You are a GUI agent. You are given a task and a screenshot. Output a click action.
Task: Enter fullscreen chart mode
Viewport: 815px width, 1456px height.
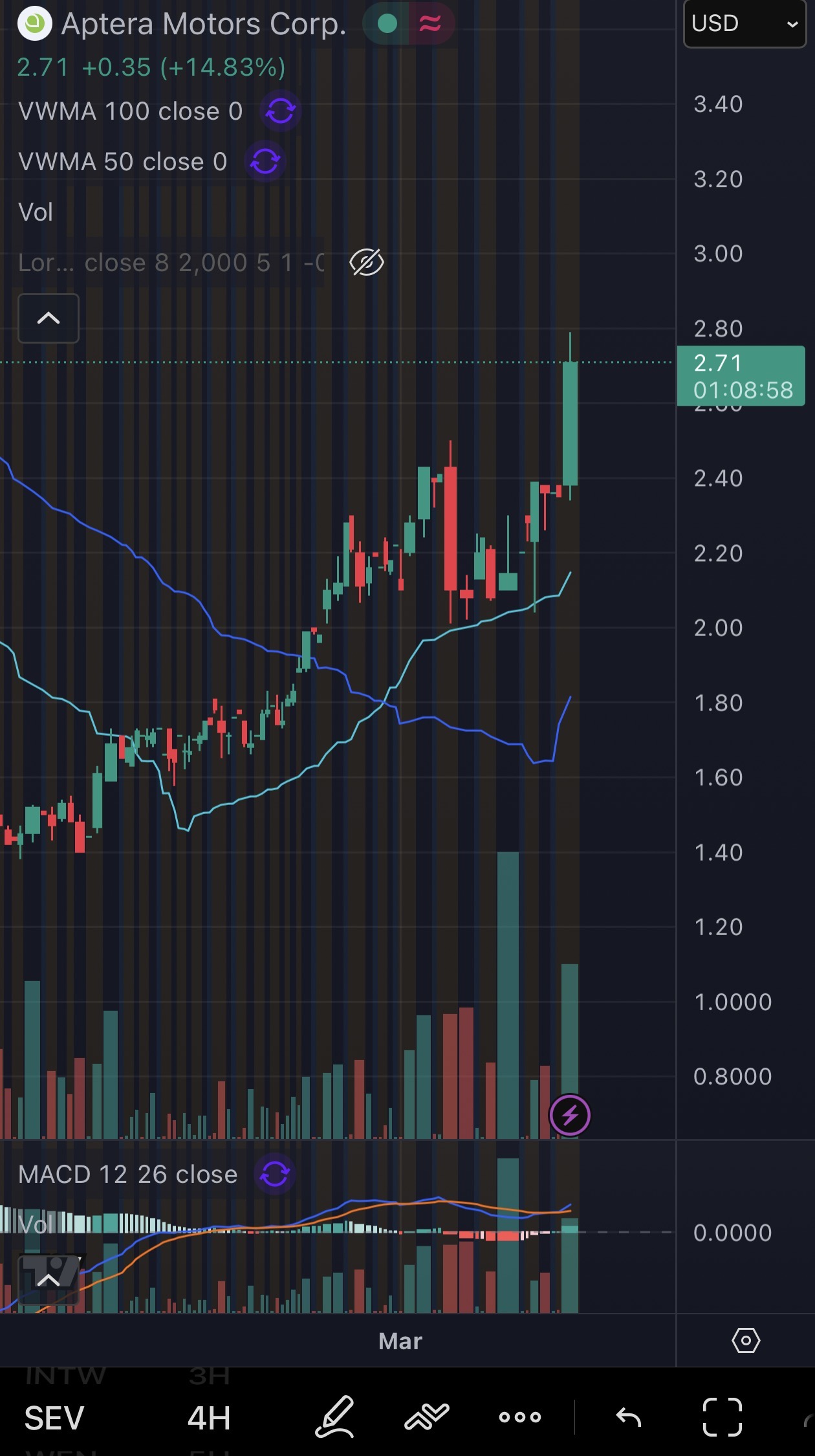click(x=722, y=1417)
